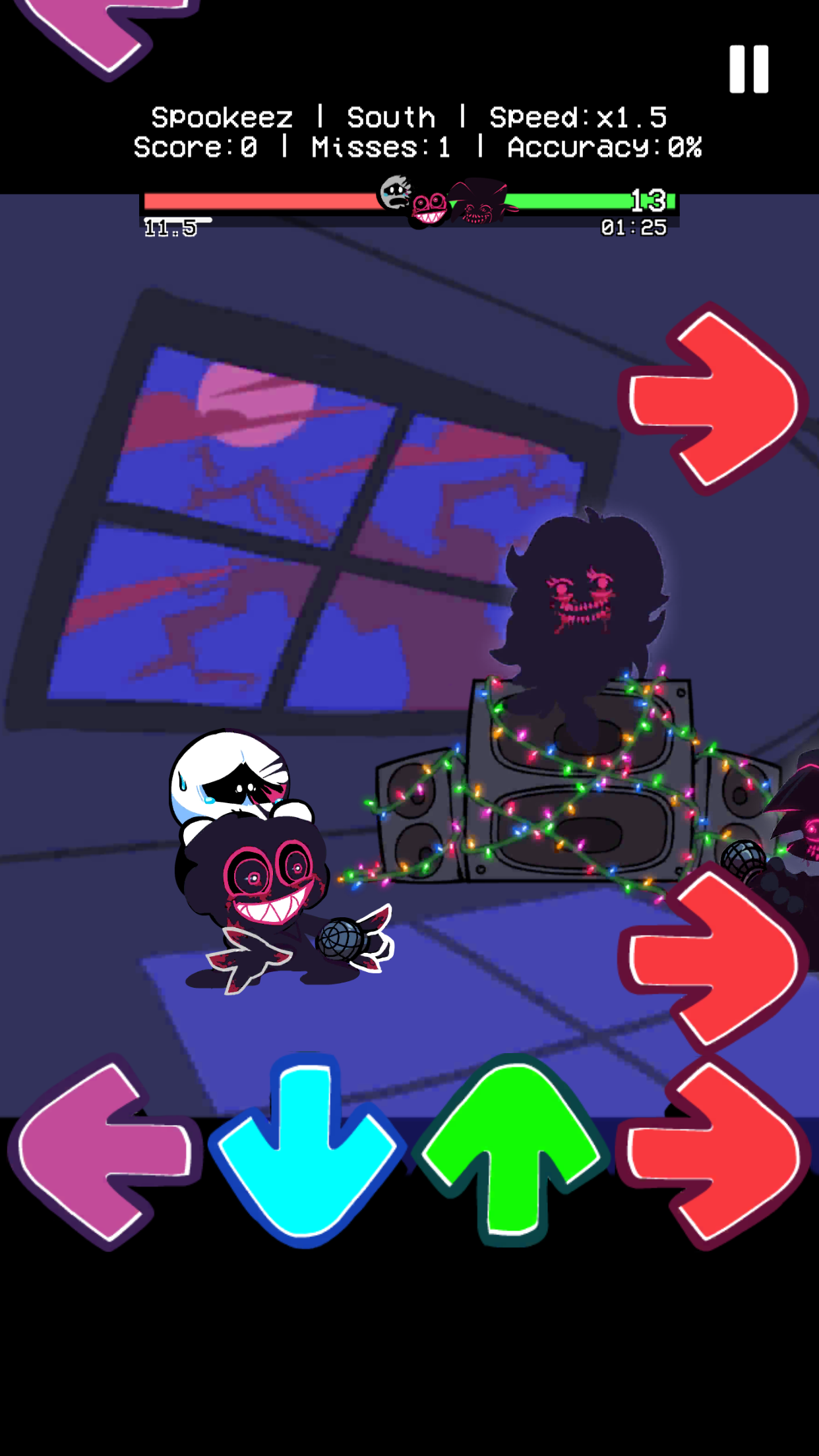This screenshot has width=819, height=1456.
Task: Hit the green up arrow button
Action: pos(512,1151)
